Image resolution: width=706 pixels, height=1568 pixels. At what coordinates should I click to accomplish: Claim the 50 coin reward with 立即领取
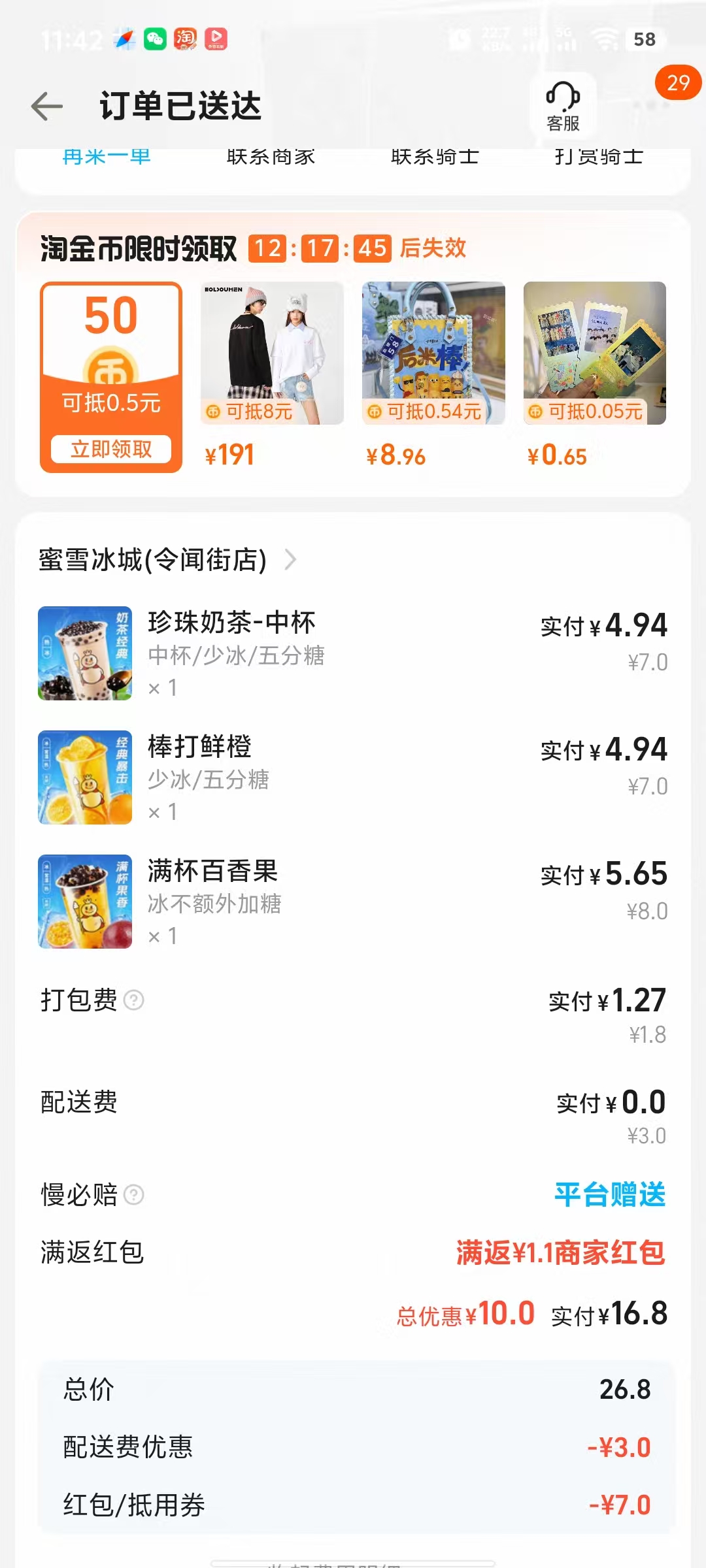point(111,449)
